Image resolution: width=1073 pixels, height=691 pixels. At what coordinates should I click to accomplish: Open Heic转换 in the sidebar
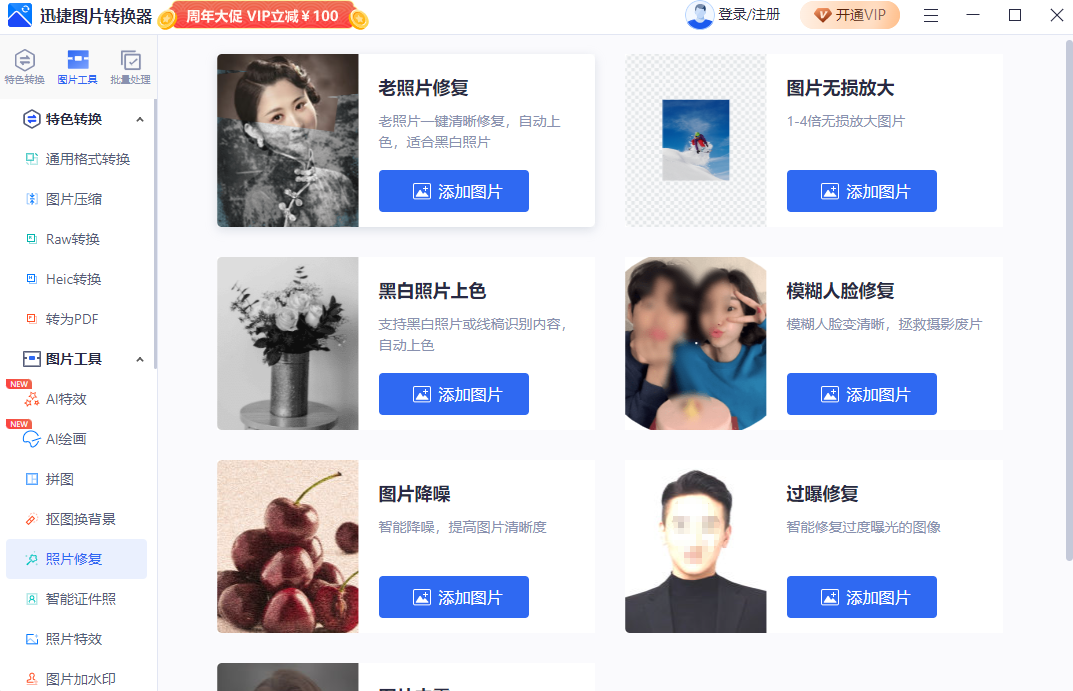73,279
